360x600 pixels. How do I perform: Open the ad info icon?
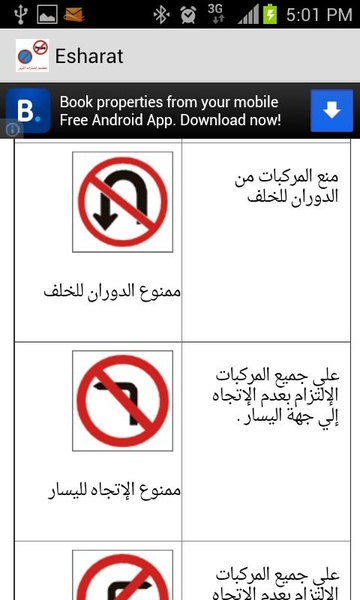[x=12, y=129]
